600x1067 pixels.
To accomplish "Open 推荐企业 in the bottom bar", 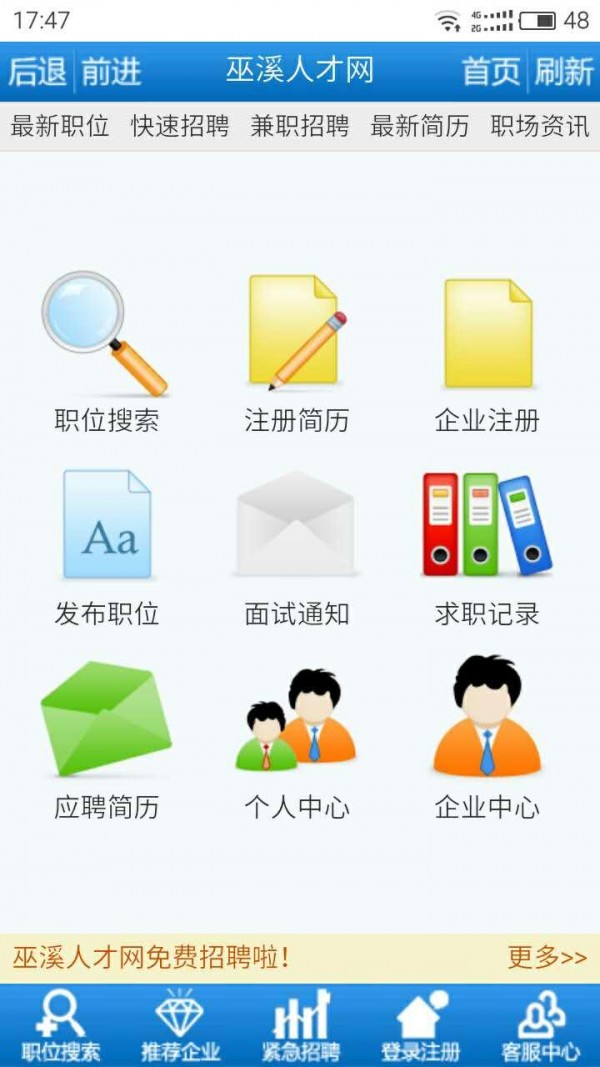I will click(x=180, y=1026).
